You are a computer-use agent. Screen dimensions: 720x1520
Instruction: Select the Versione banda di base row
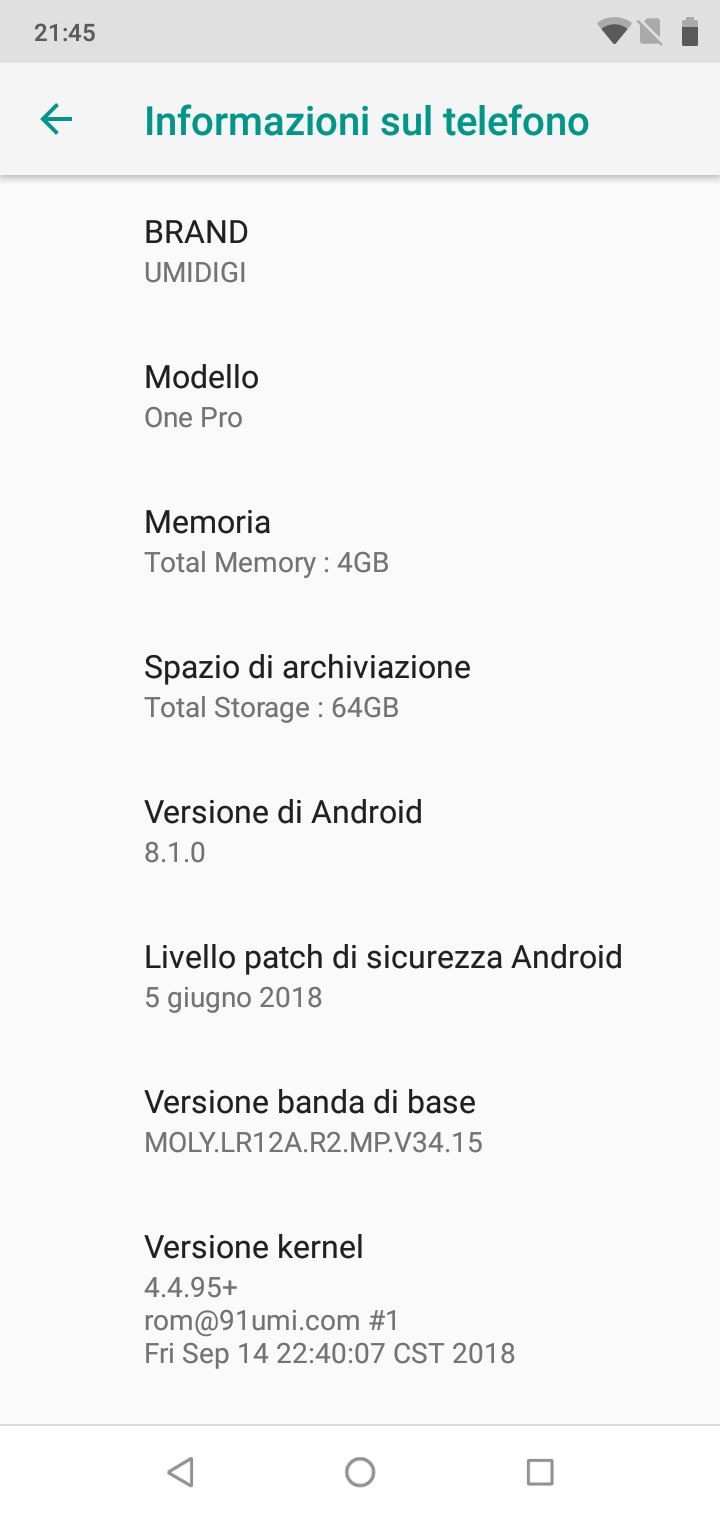tap(360, 1121)
